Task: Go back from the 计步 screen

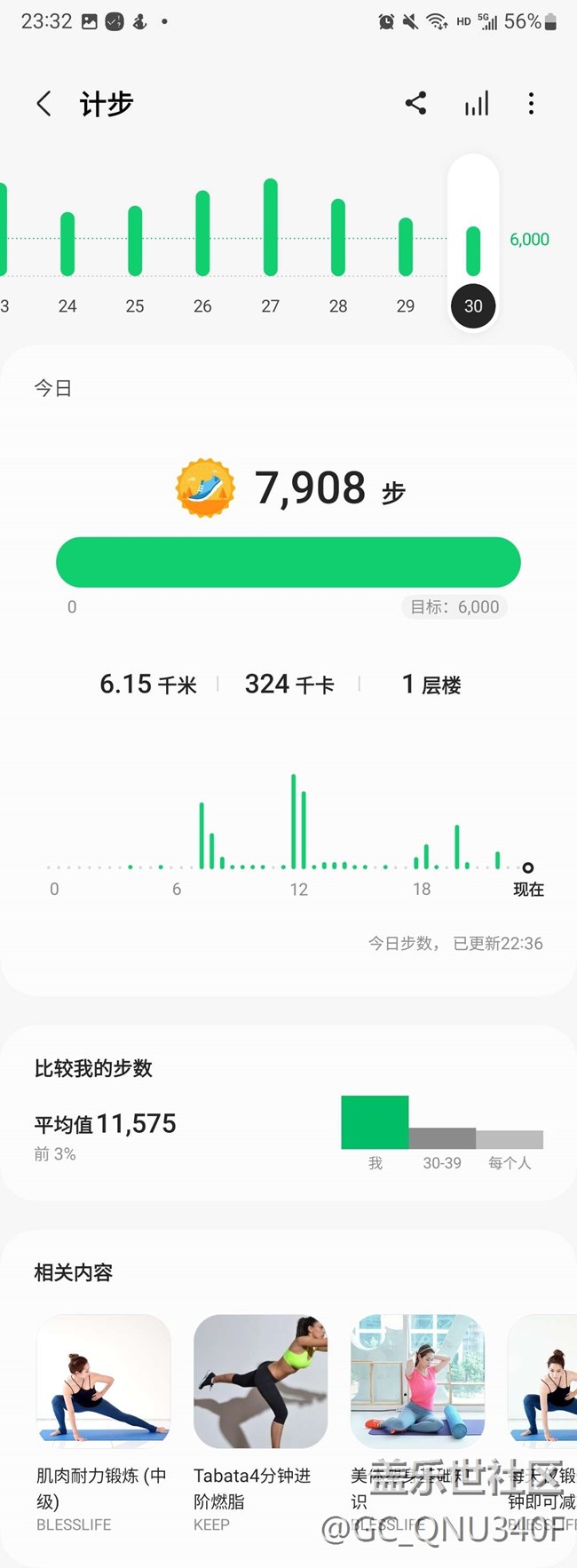Action: [x=43, y=104]
